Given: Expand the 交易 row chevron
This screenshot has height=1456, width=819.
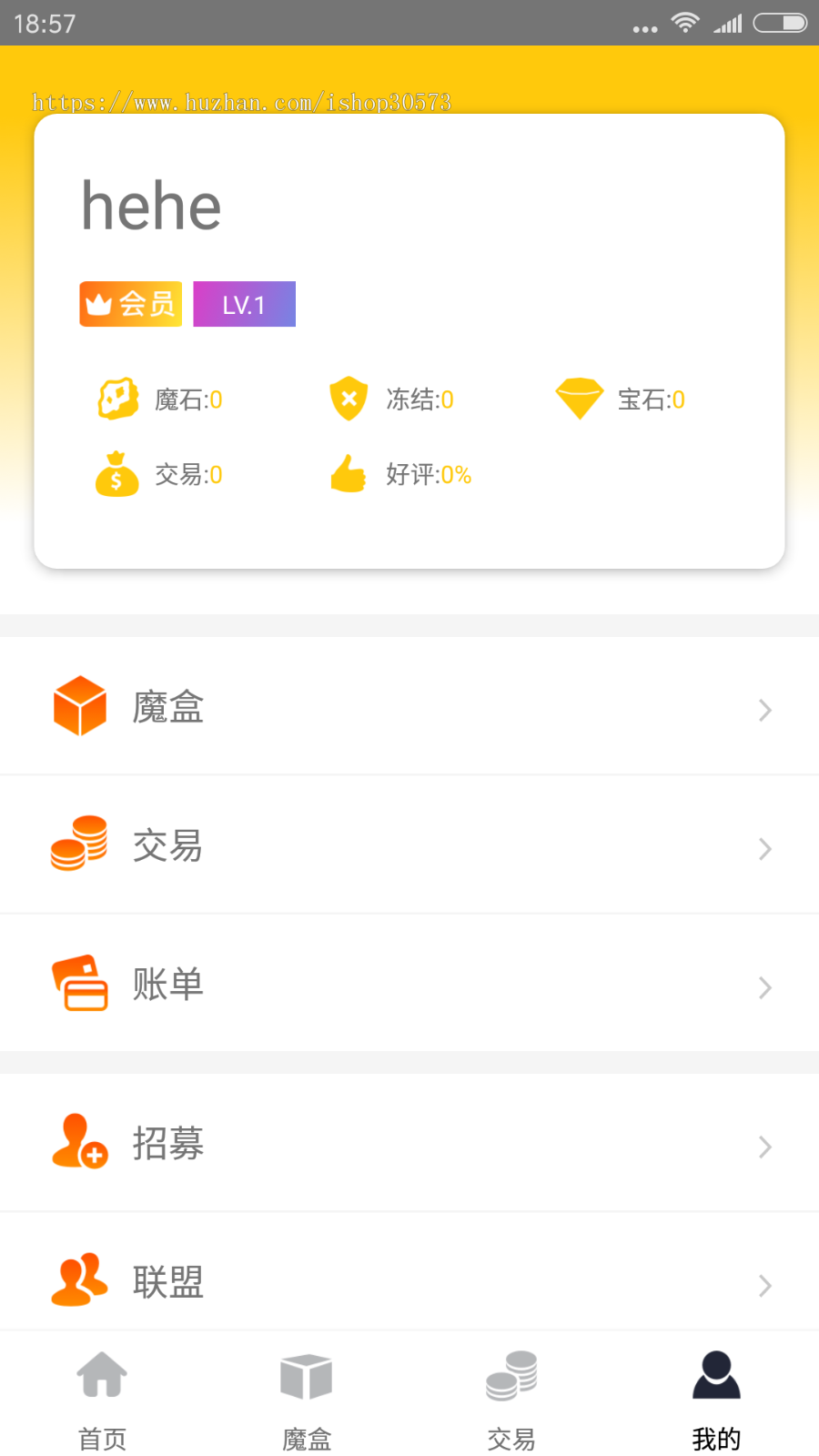Looking at the screenshot, I should [x=763, y=849].
